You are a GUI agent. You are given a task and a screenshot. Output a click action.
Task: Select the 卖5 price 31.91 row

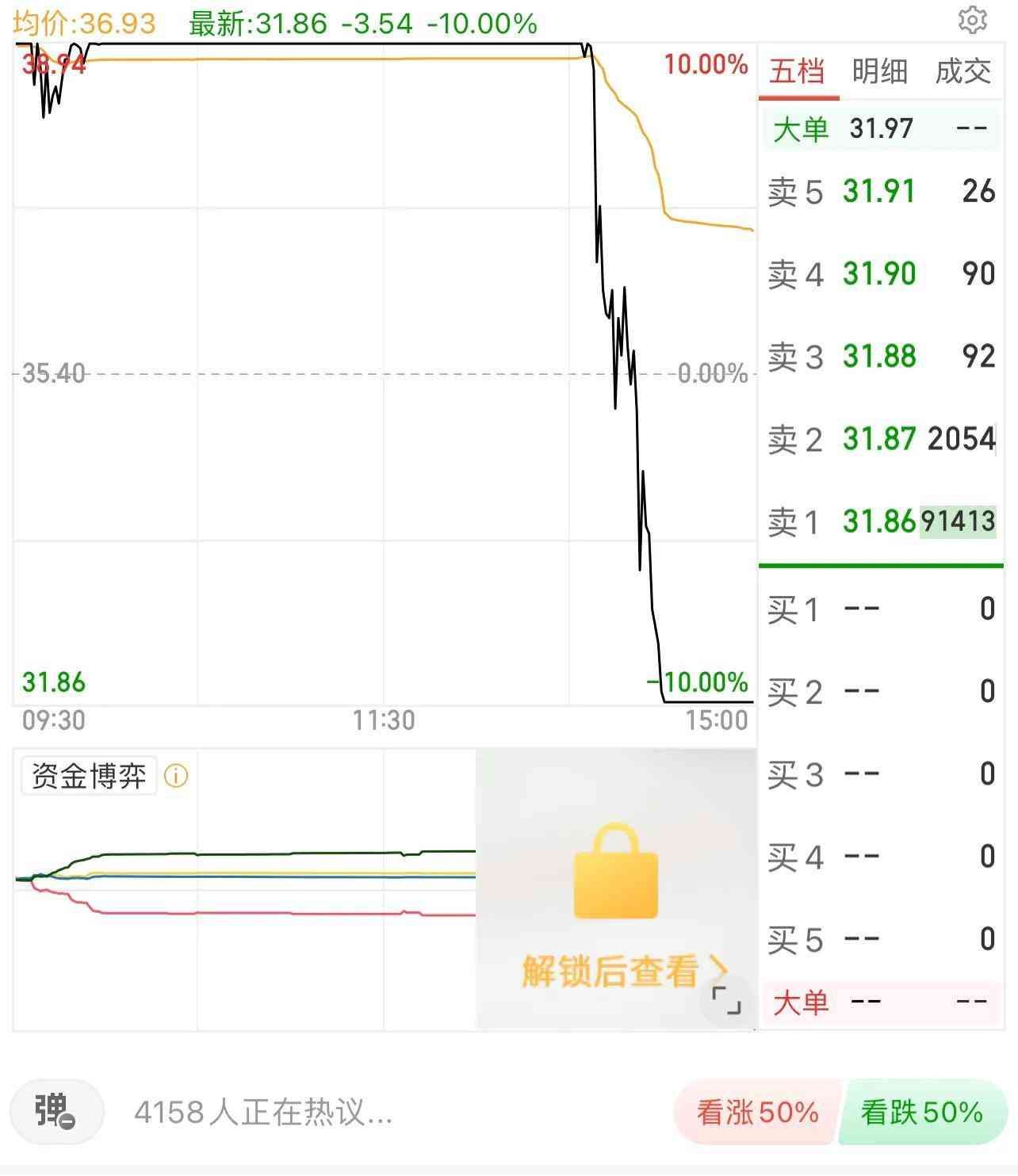pos(880,192)
